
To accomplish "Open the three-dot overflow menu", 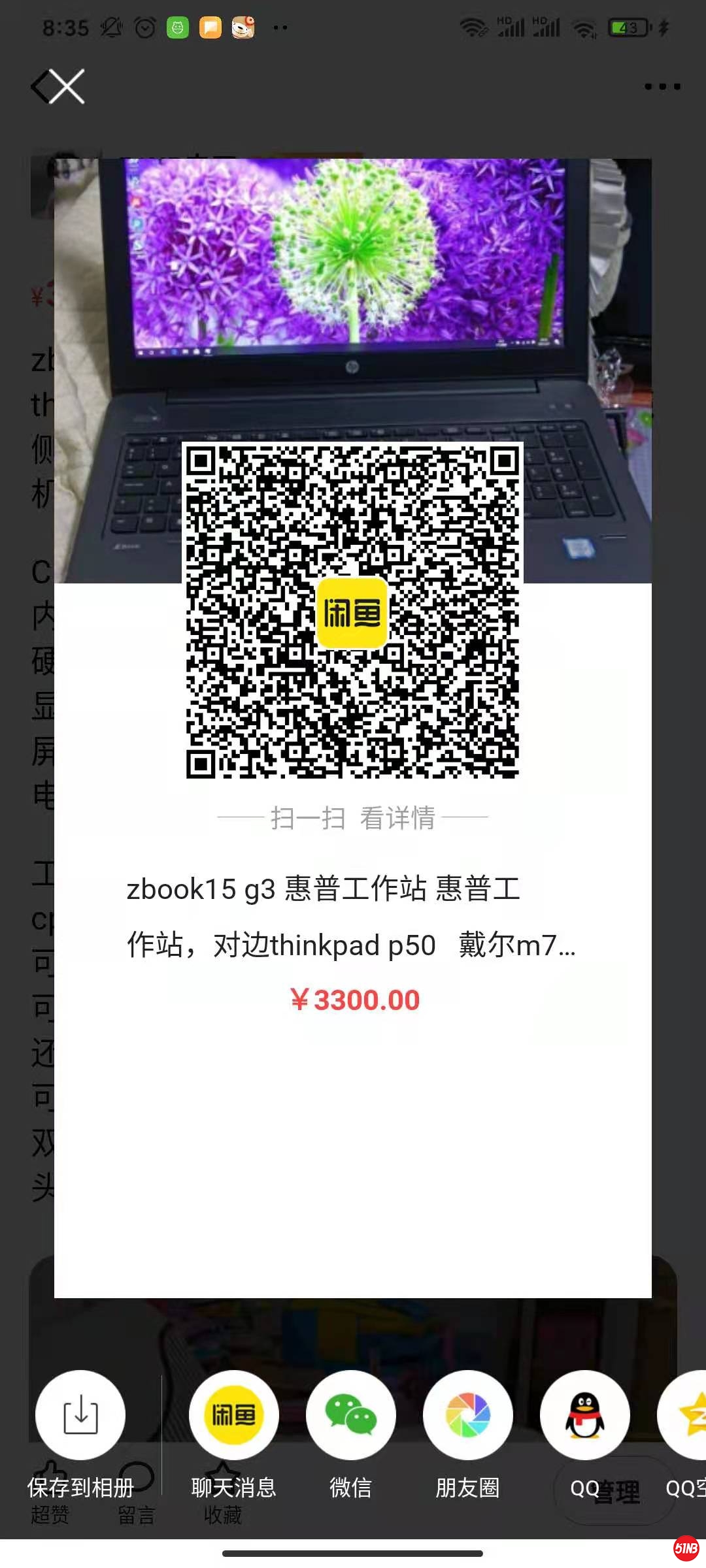I will (x=662, y=86).
